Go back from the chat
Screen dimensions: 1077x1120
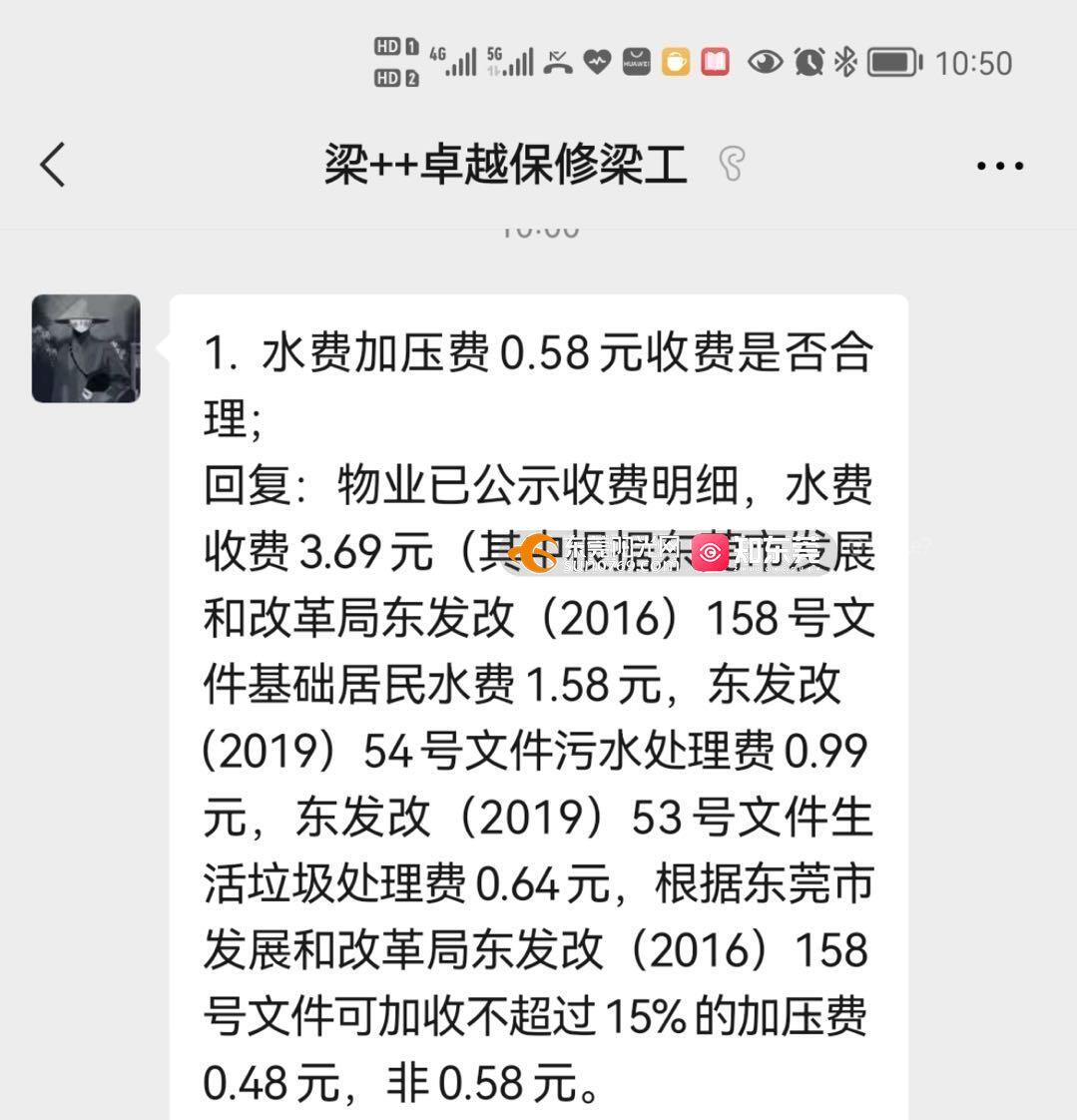pos(54,165)
